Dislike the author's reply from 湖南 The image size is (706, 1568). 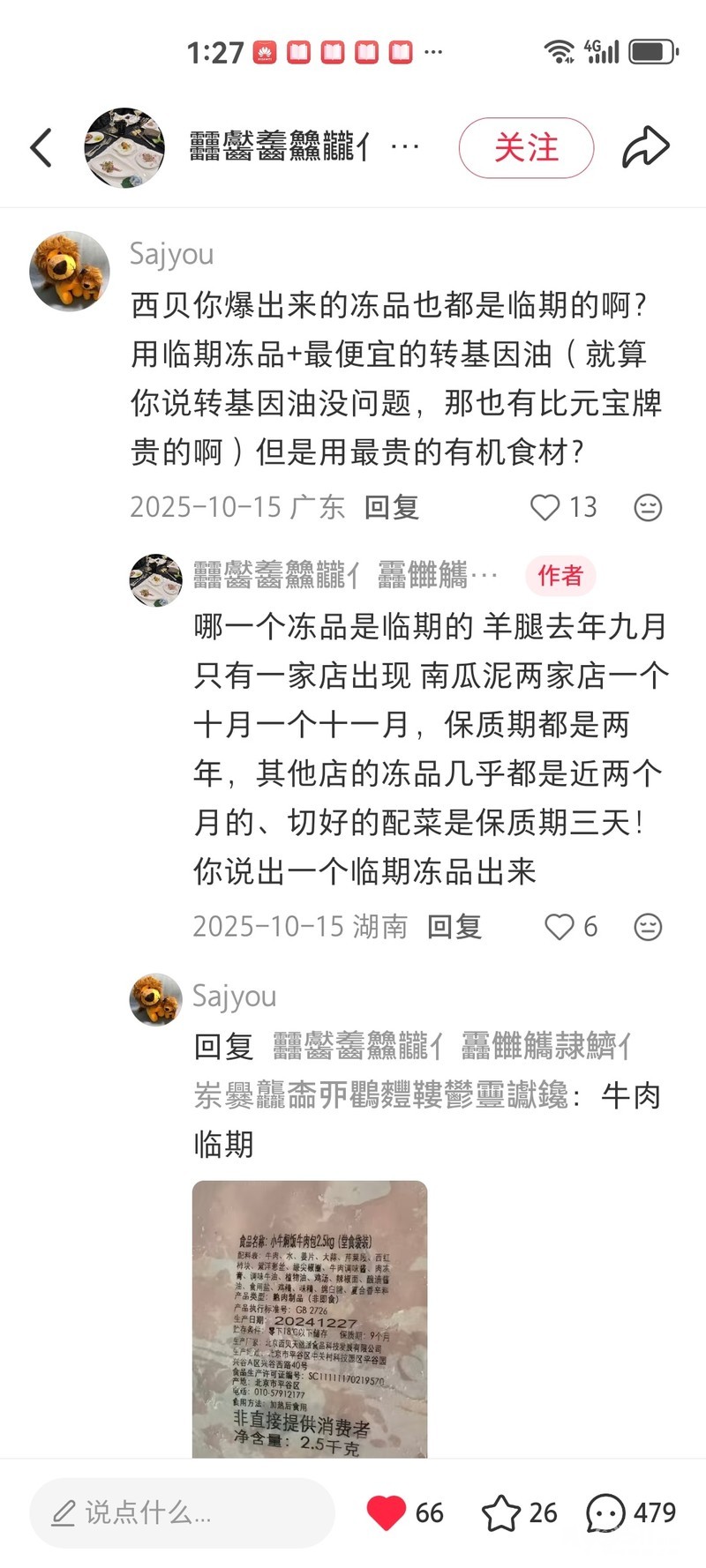648,927
